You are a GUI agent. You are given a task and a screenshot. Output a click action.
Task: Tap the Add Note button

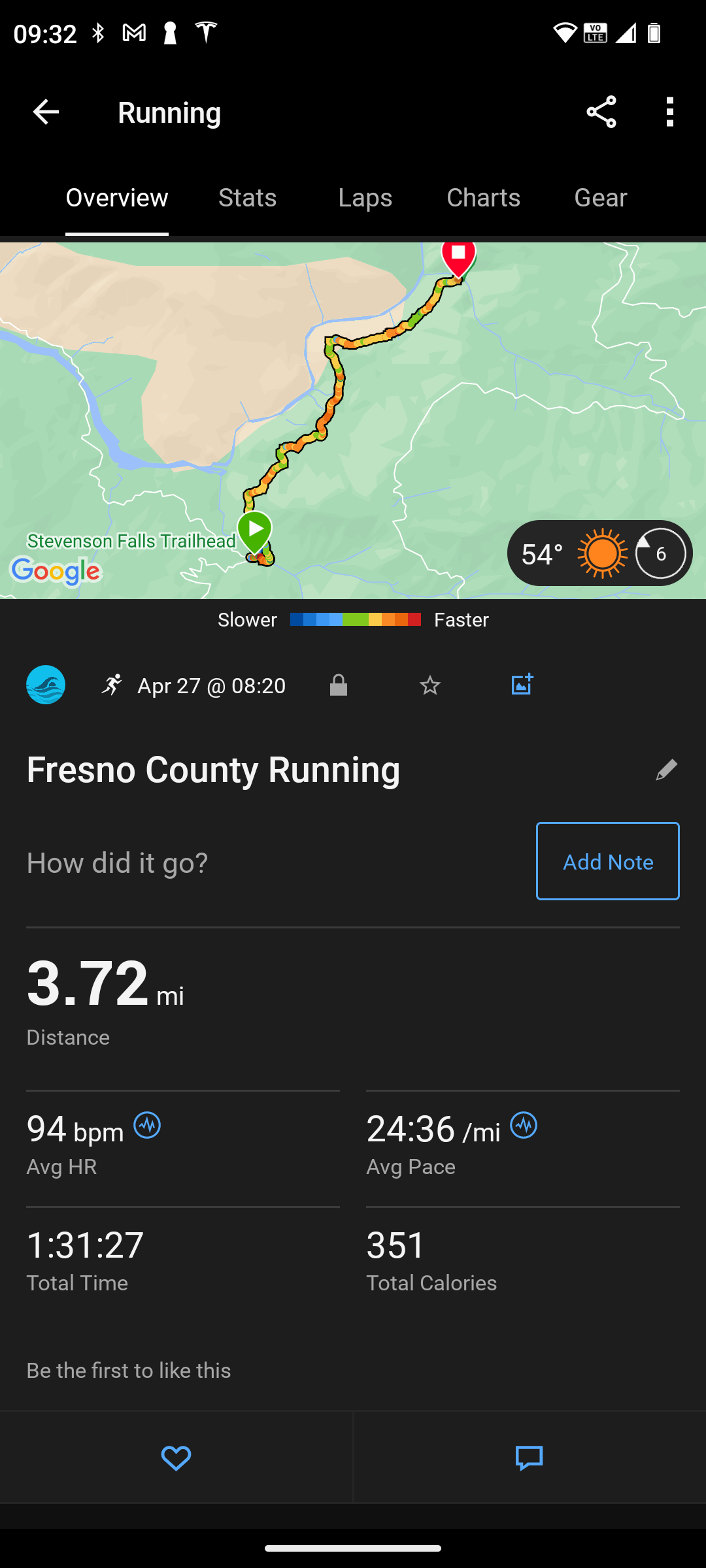pyautogui.click(x=607, y=861)
